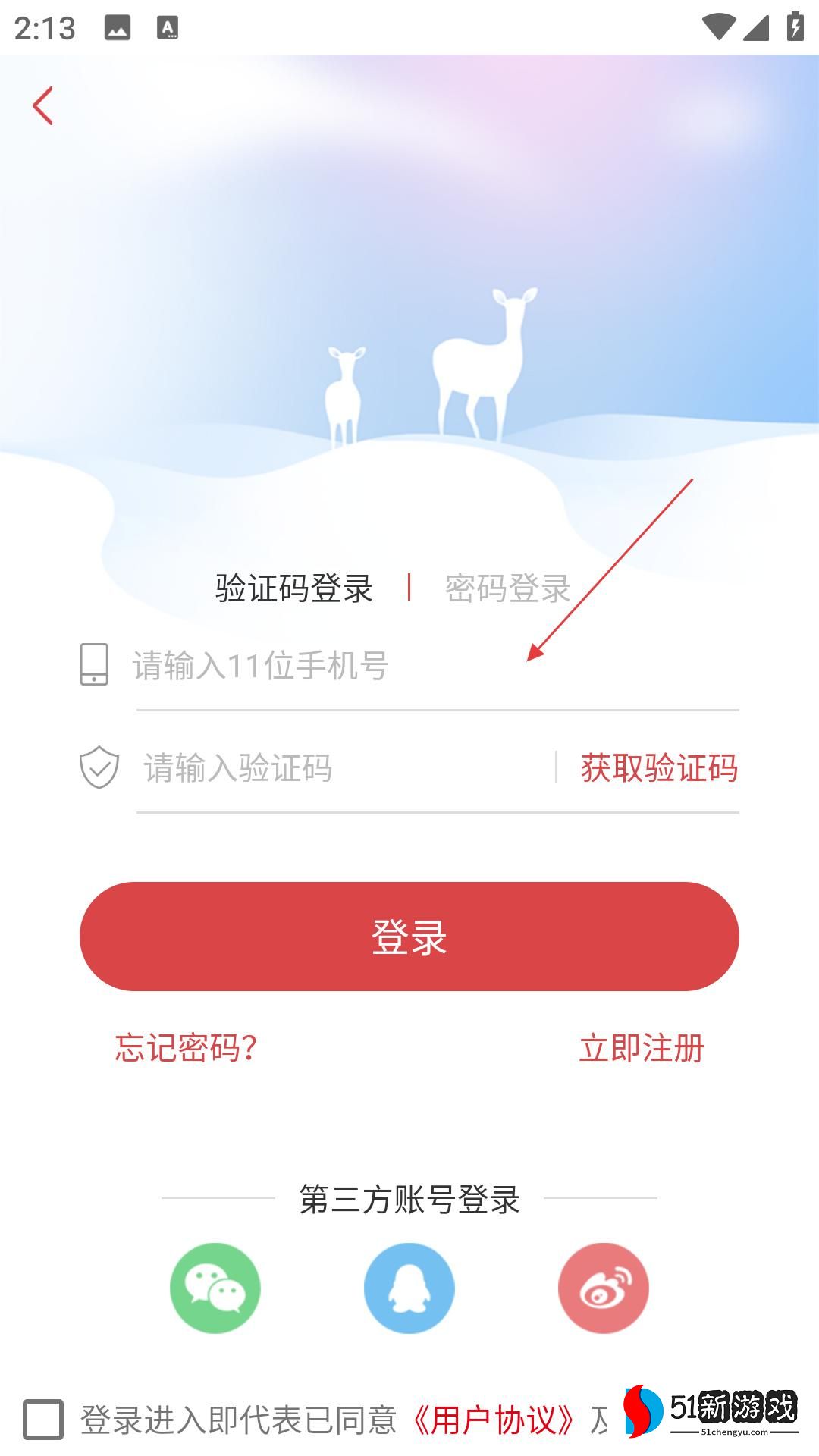Viewport: 819px width, 1456px height.
Task: Request code via 获取验证码
Action: click(x=658, y=767)
